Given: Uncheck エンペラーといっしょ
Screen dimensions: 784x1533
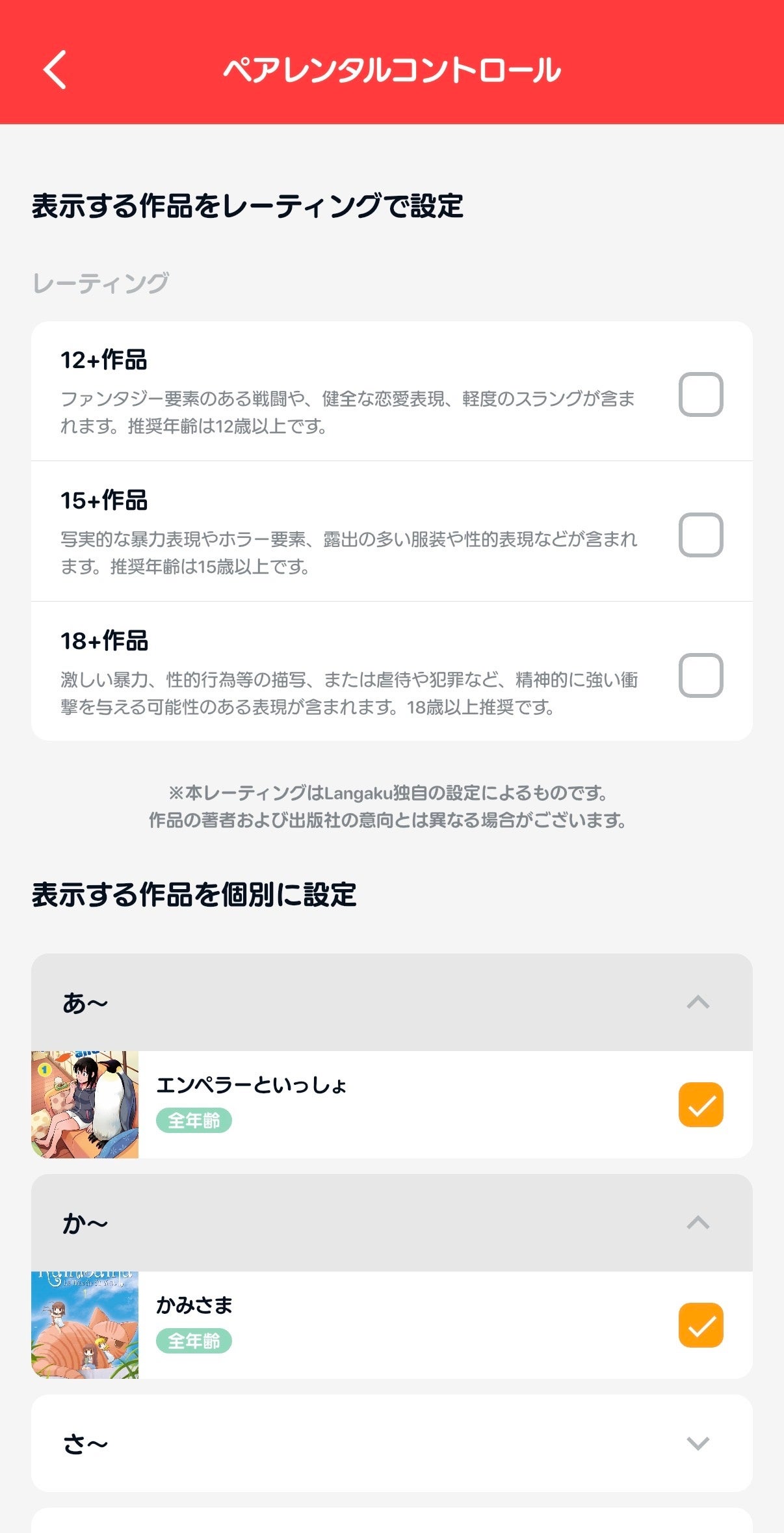Looking at the screenshot, I should click(700, 1104).
